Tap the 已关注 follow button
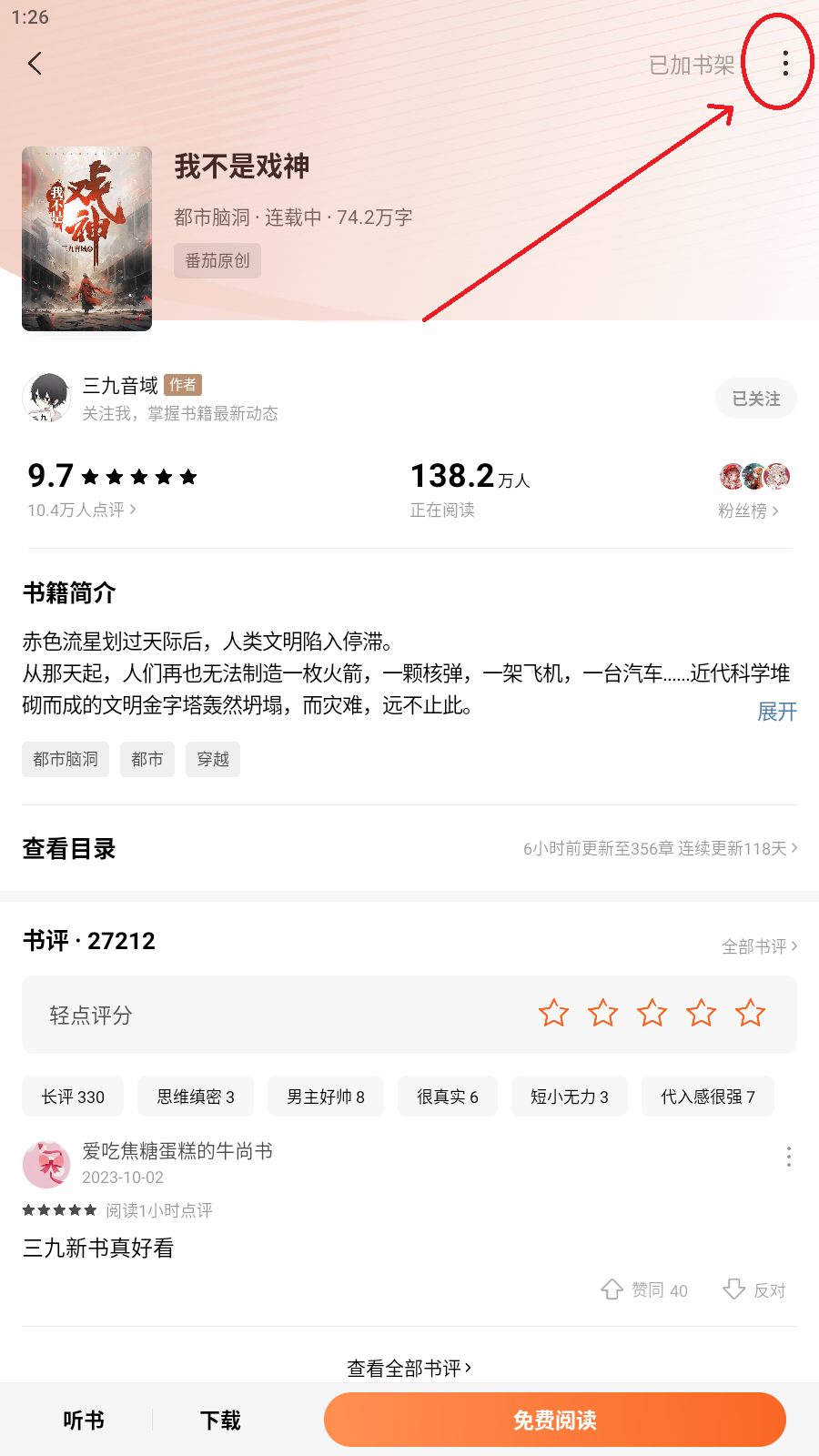Viewport: 819px width, 1456px height. coord(755,399)
